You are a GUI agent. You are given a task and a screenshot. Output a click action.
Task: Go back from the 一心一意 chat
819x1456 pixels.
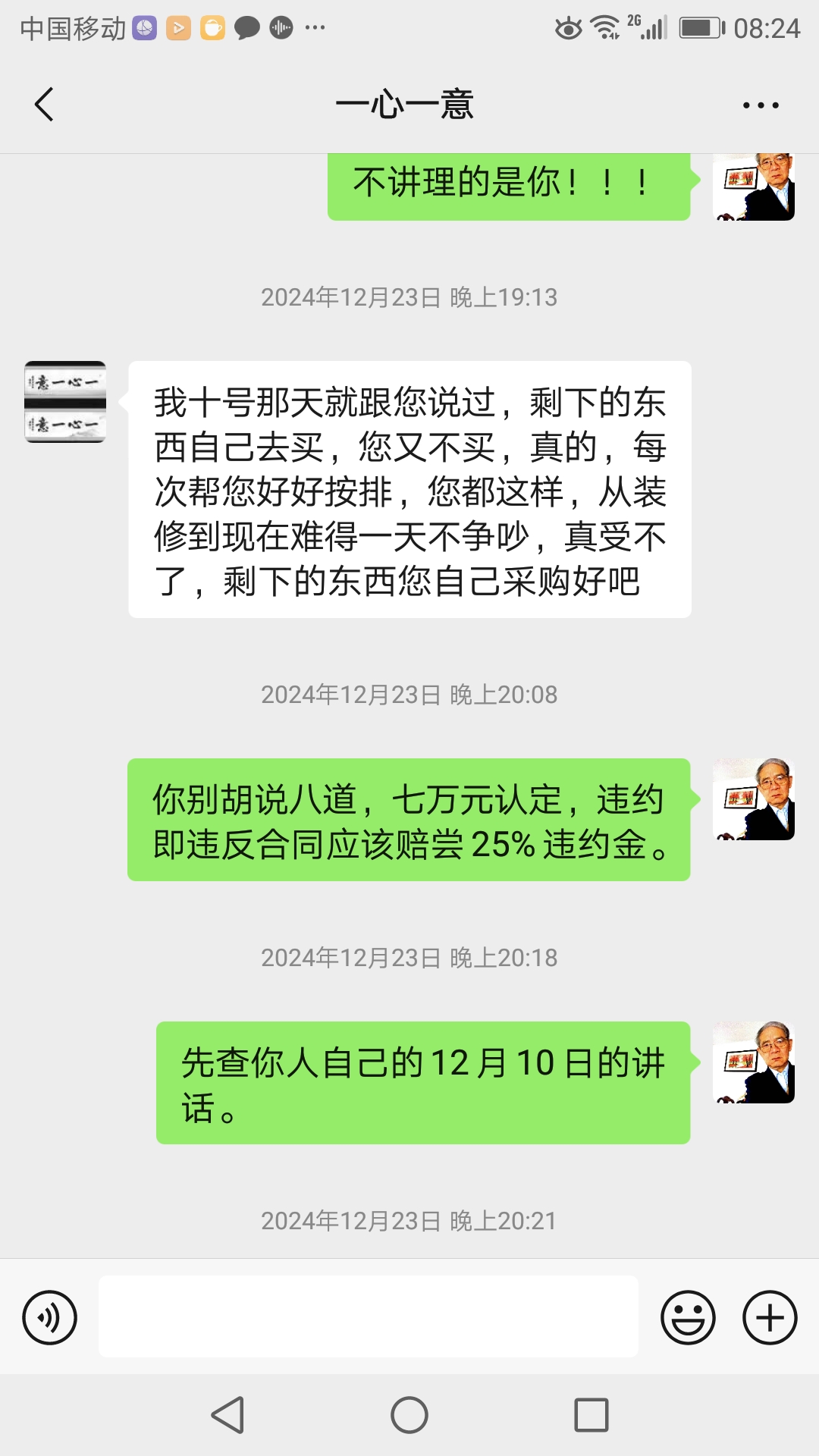pos(45,105)
